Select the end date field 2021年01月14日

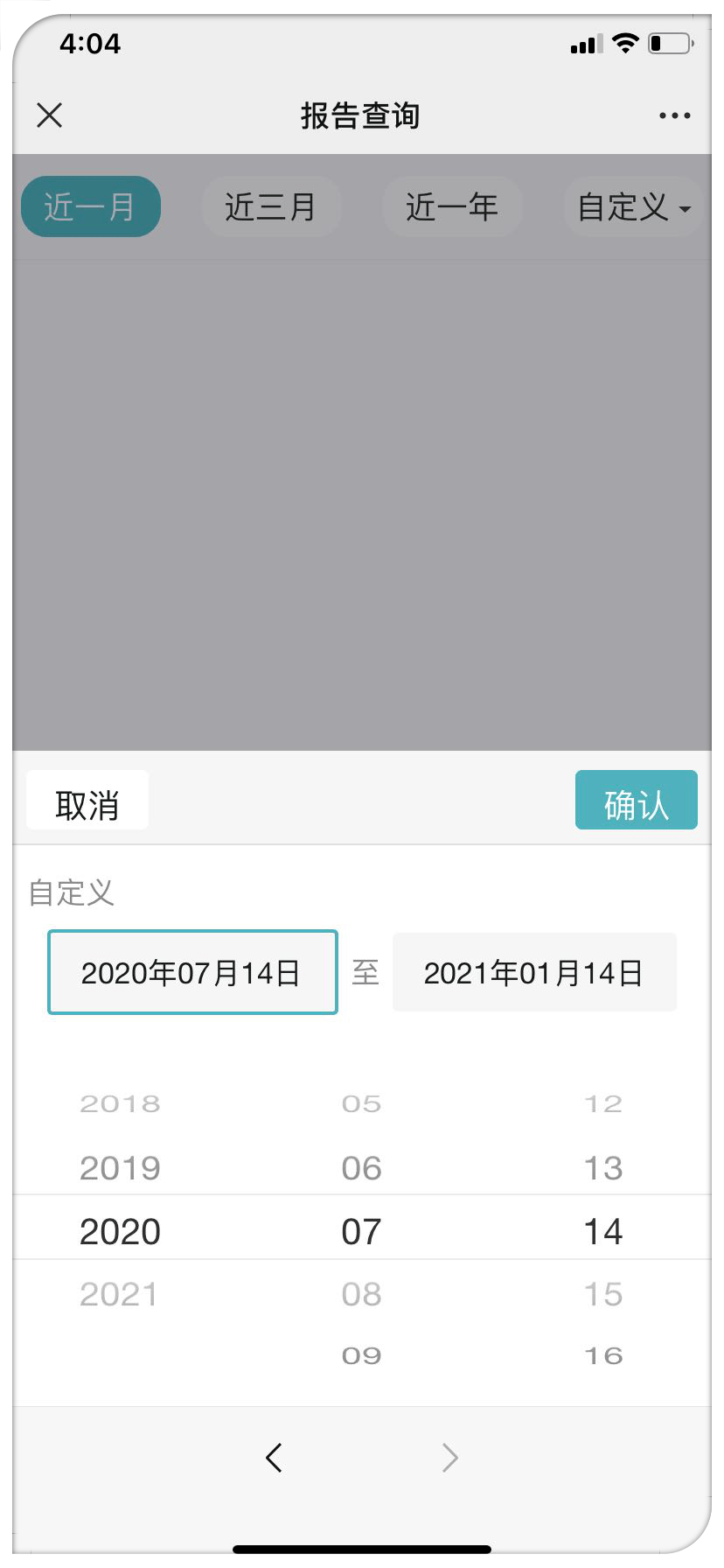tap(534, 972)
